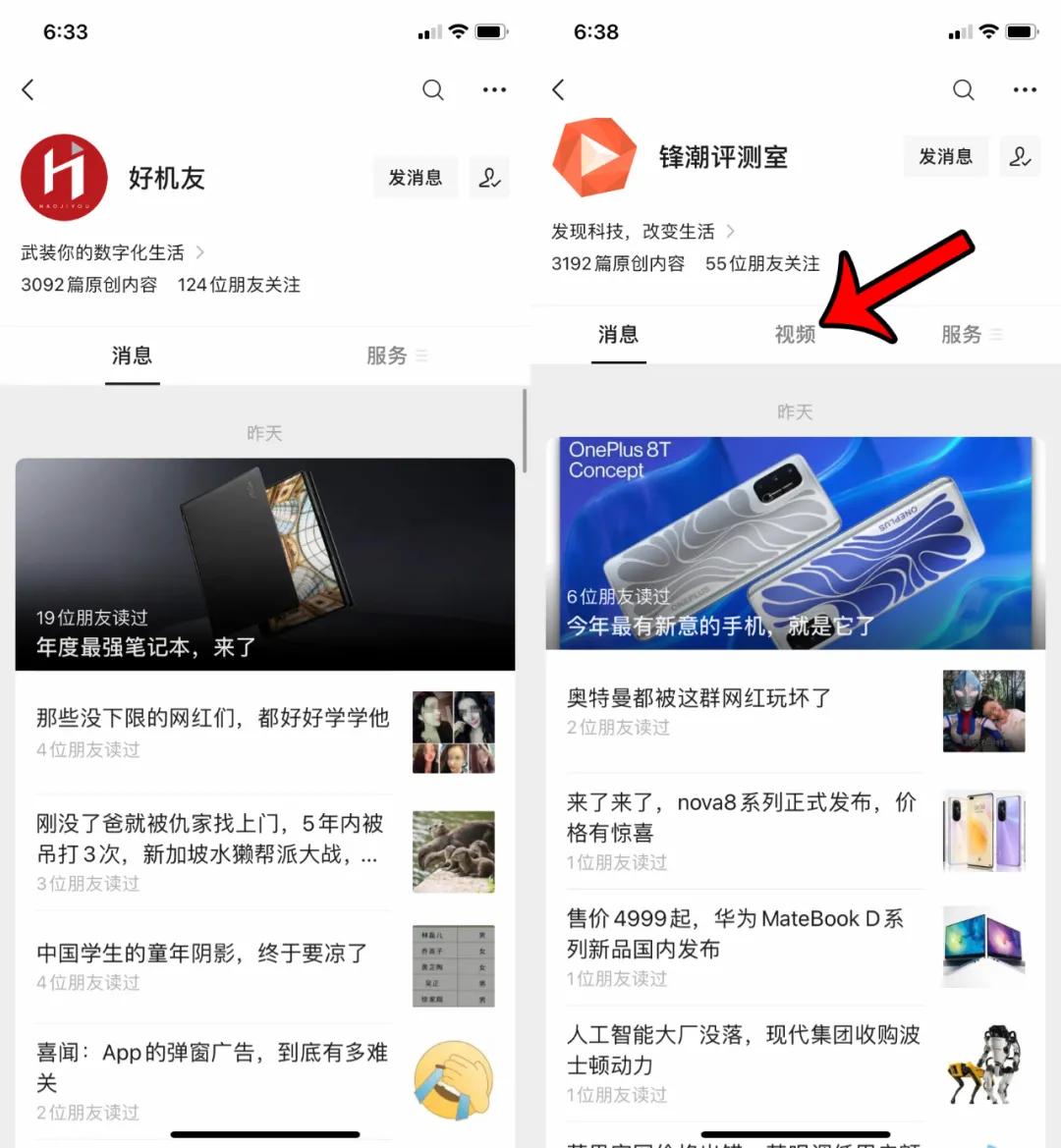1061x1148 pixels.
Task: Open the OnePlus 8T Concept featured article
Action: pos(796,541)
